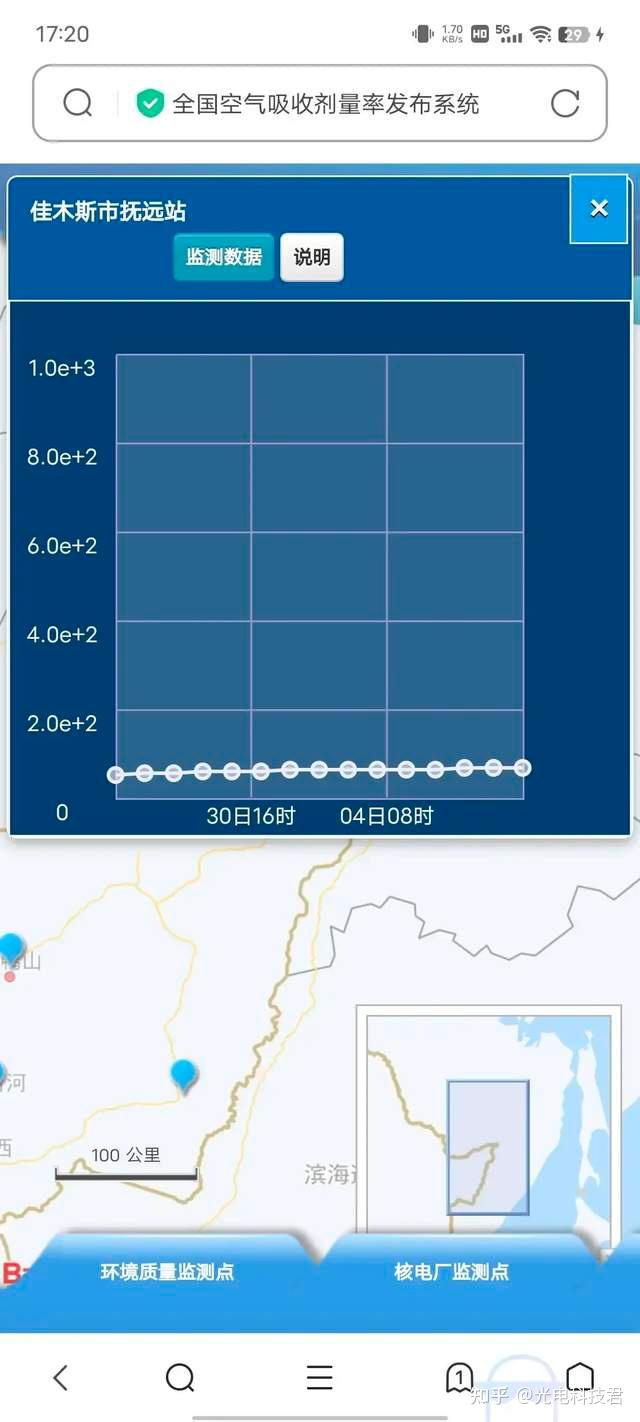Close the 佳木斯市抚远站 data panel
Viewport: 640px width, 1422px height.
point(599,208)
